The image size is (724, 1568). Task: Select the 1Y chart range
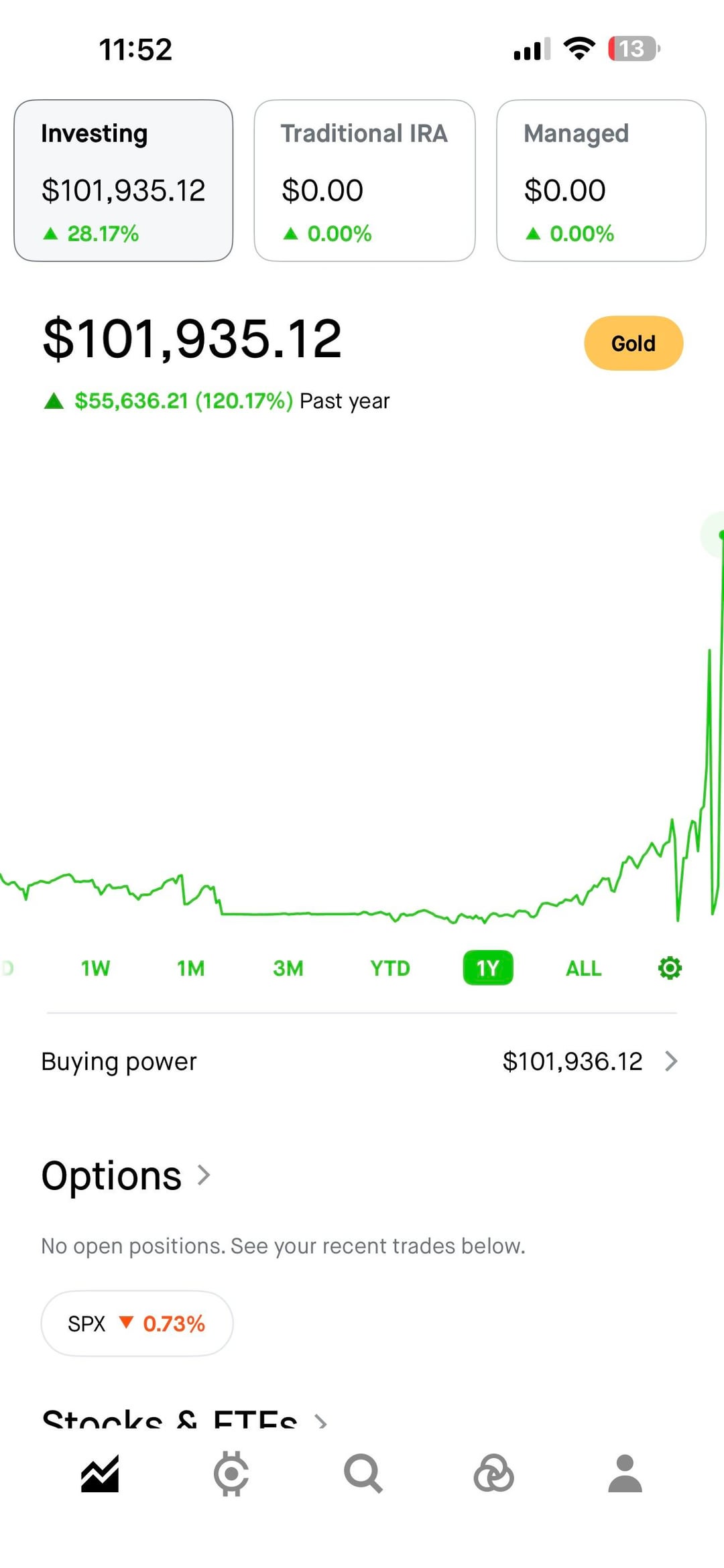tap(487, 968)
